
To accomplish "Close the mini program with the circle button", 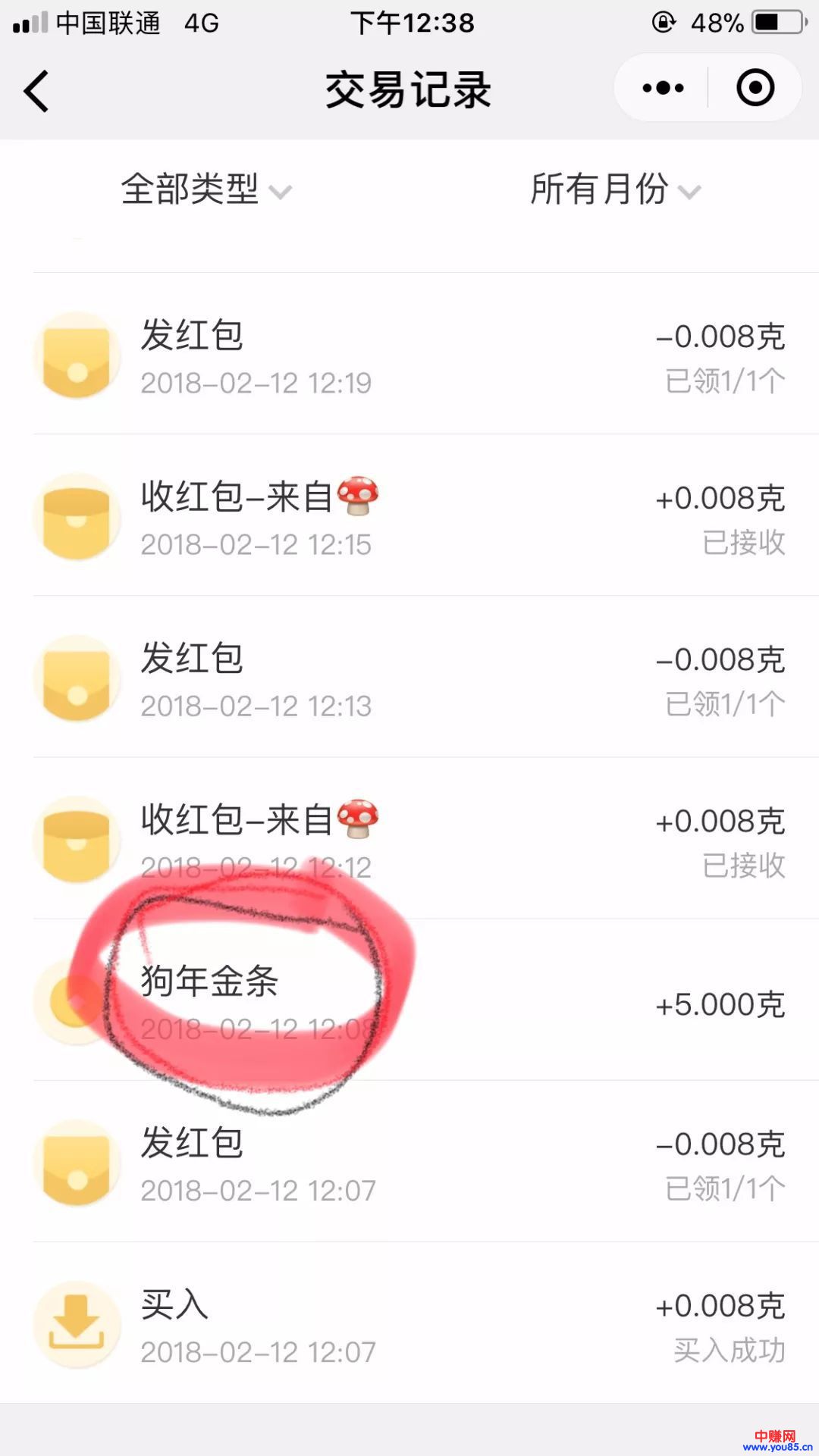I will (755, 89).
